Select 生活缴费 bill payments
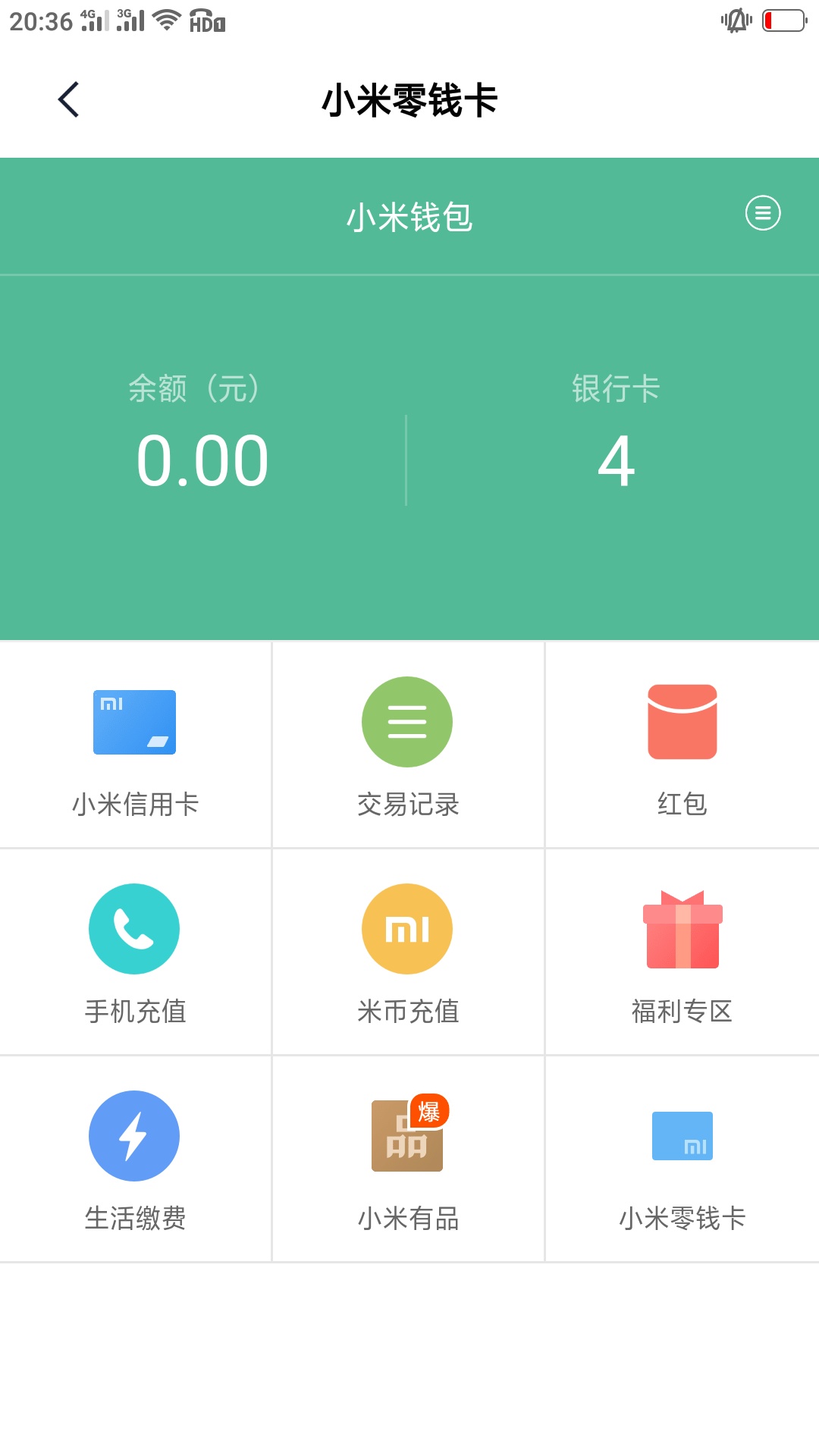 click(x=136, y=1159)
